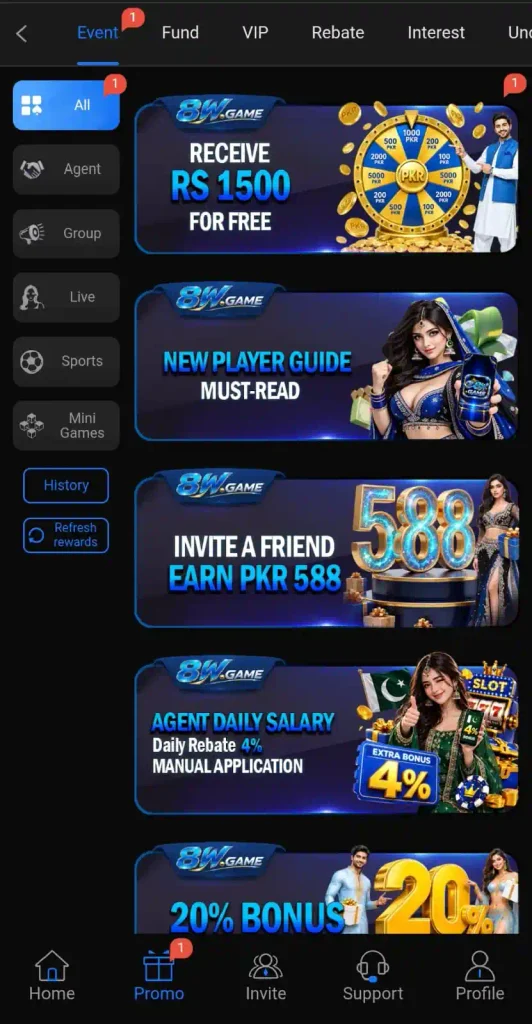This screenshot has height=1024, width=532.
Task: Open the Interest tab
Action: point(436,33)
